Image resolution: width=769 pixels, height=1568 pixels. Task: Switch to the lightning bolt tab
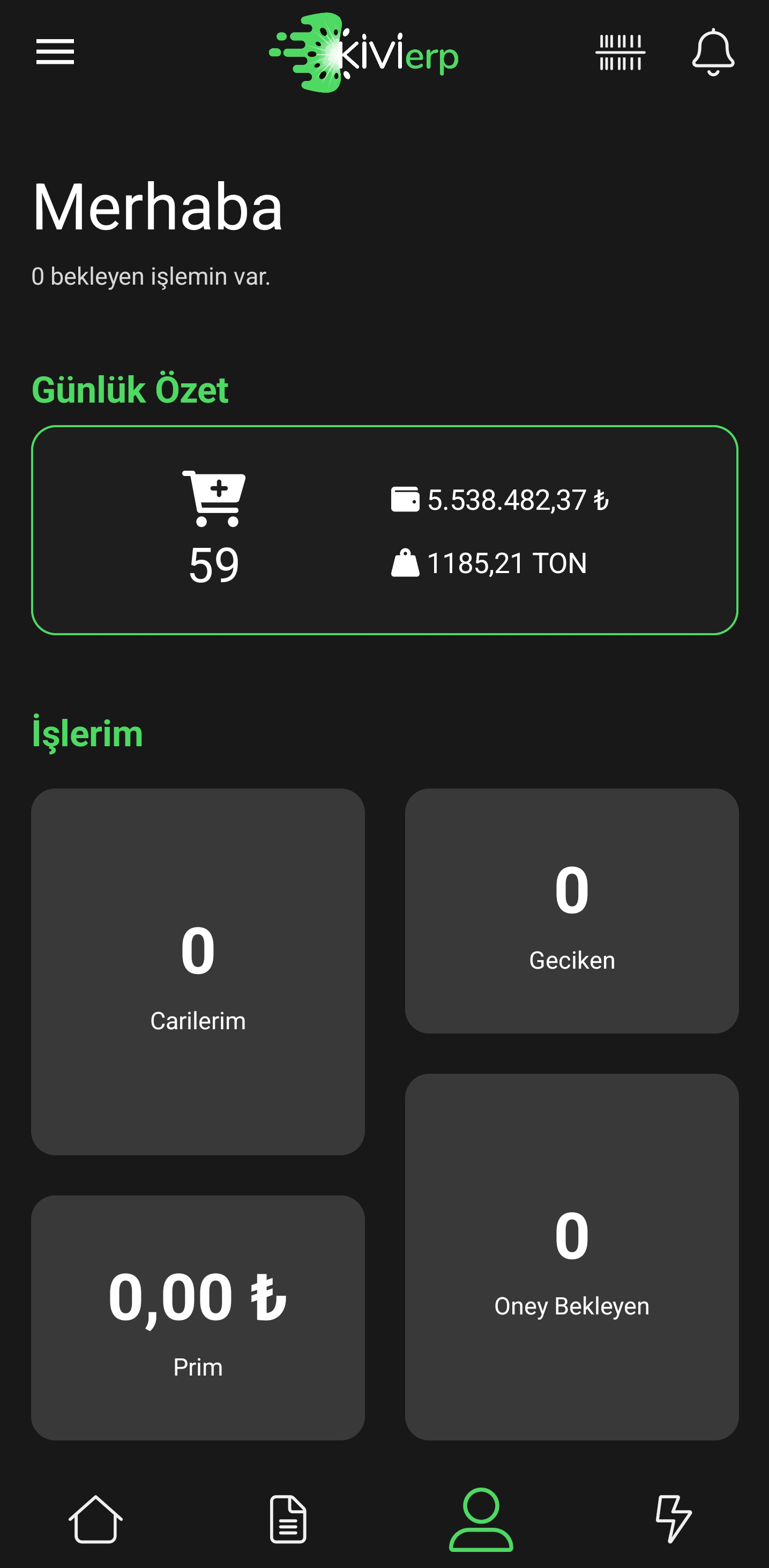coord(673,1519)
